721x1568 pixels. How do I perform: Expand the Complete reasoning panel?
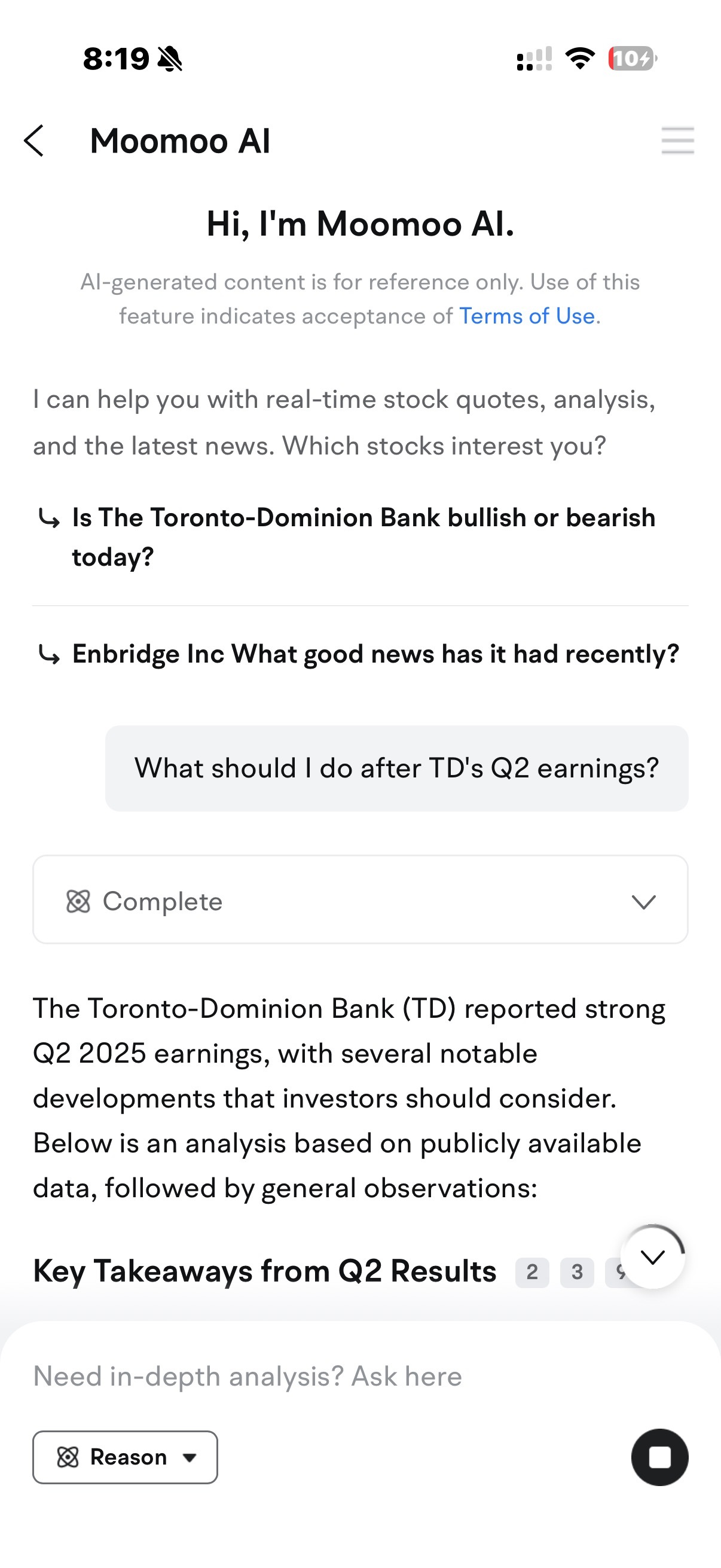[360, 899]
